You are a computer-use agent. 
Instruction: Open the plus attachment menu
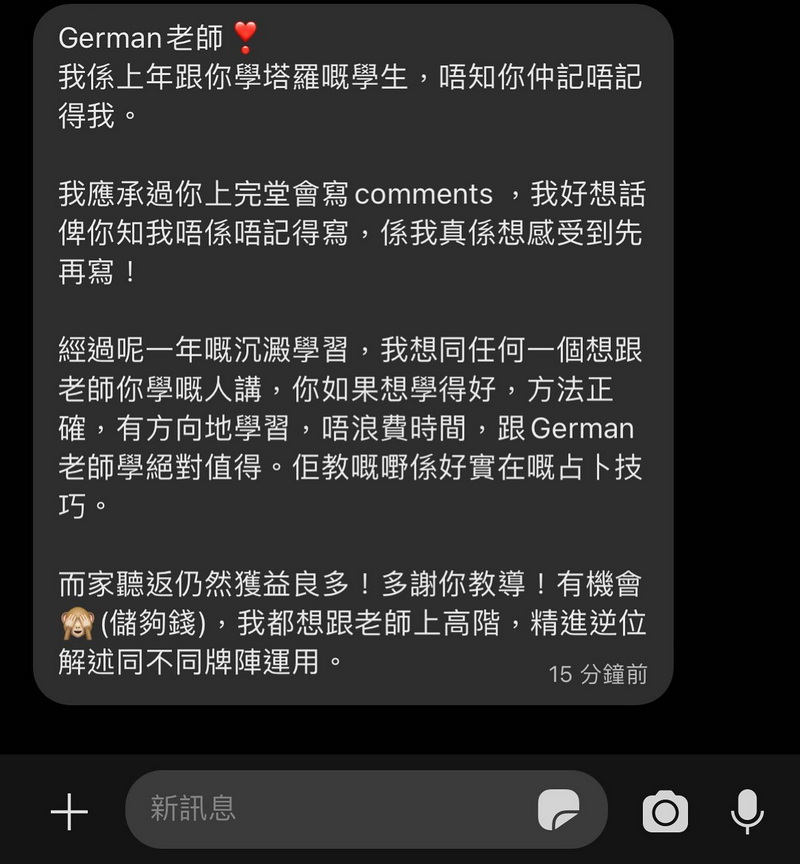point(69,812)
